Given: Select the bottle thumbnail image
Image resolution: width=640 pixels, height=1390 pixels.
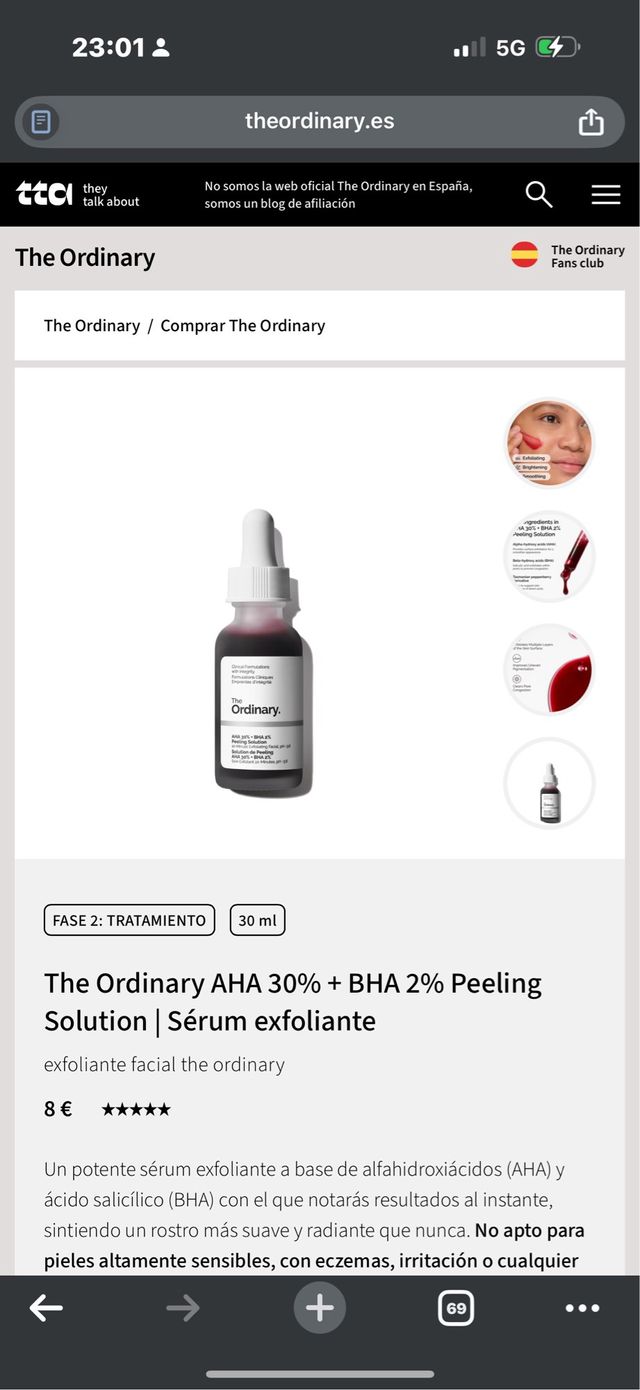Looking at the screenshot, I should click(x=549, y=783).
